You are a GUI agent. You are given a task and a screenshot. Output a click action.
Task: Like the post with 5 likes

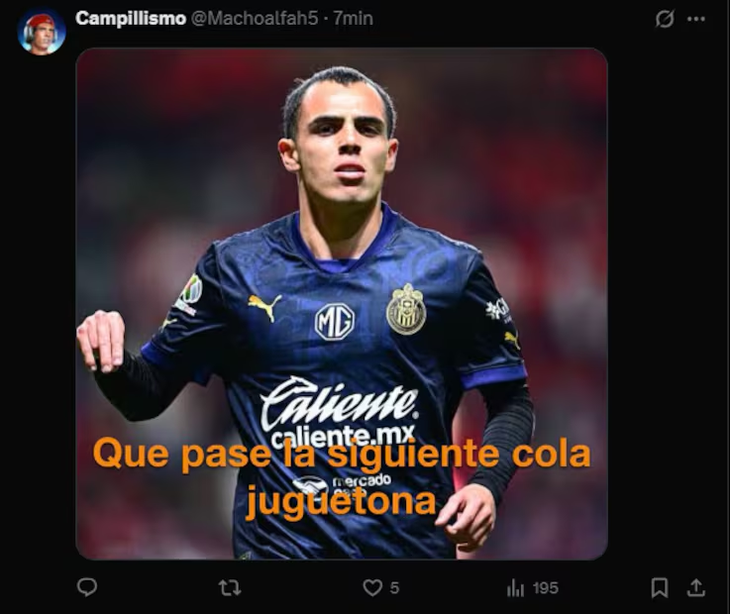pos(373,588)
